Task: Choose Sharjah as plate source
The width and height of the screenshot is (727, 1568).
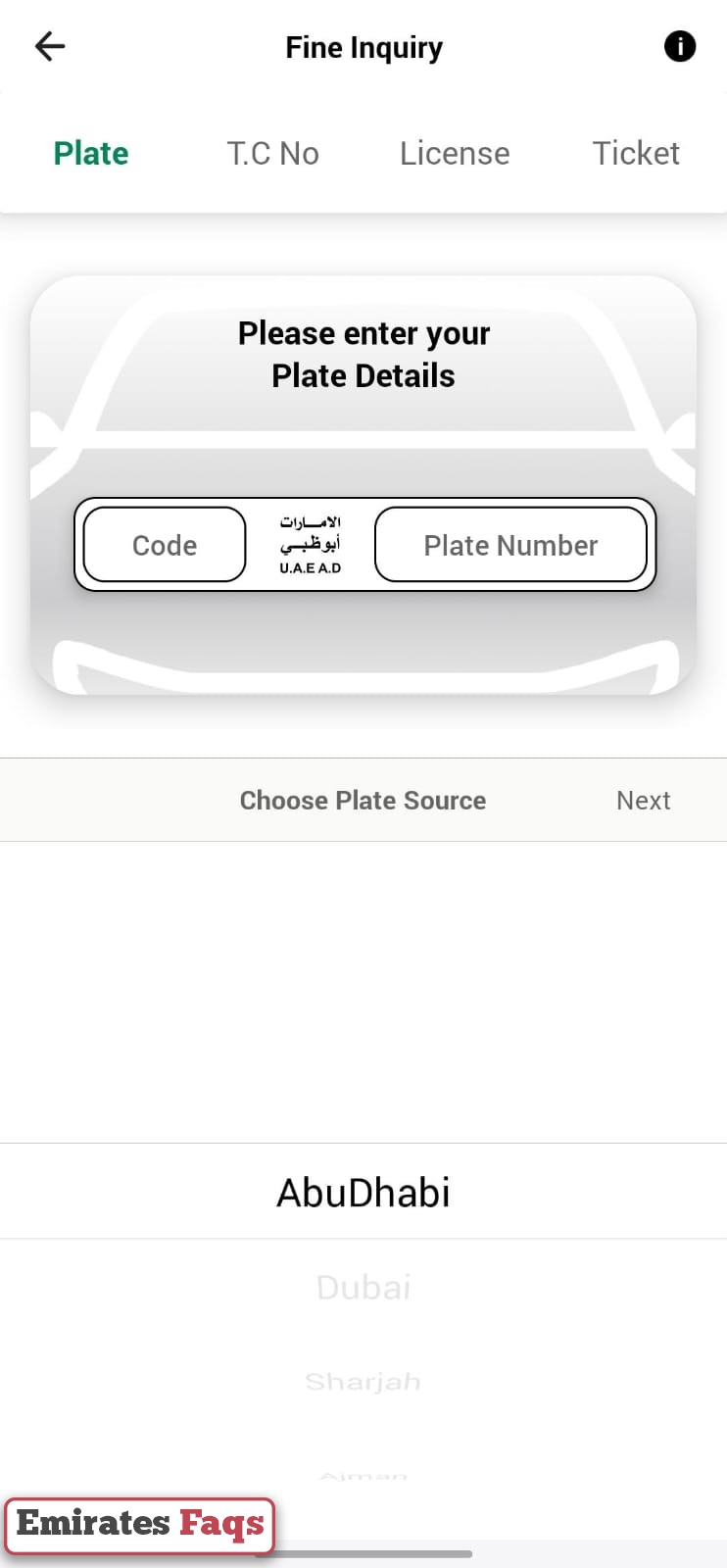Action: pos(363,1382)
